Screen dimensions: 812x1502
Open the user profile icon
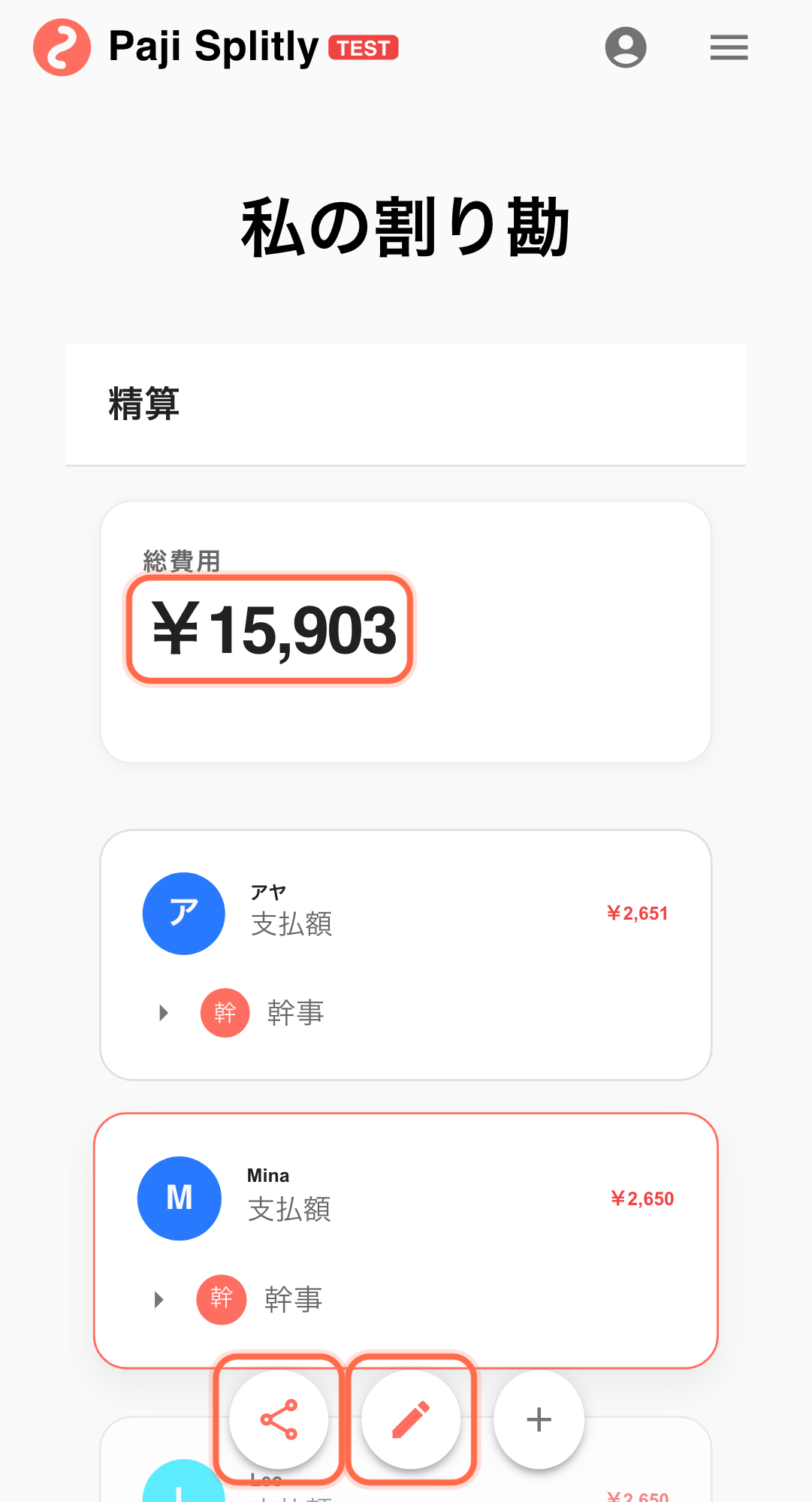click(626, 47)
